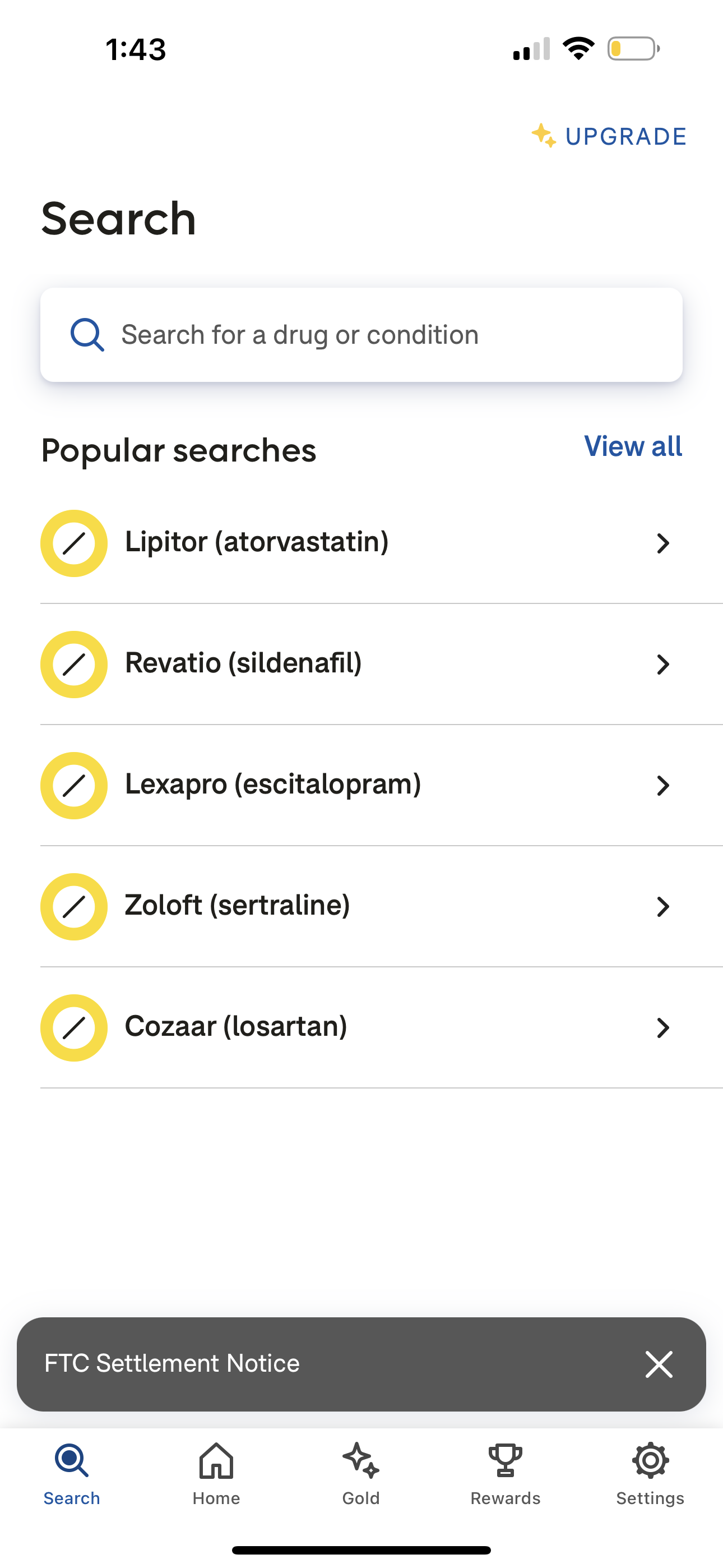The width and height of the screenshot is (723, 1568).
Task: Select the Lipitor pill icon
Action: (73, 543)
